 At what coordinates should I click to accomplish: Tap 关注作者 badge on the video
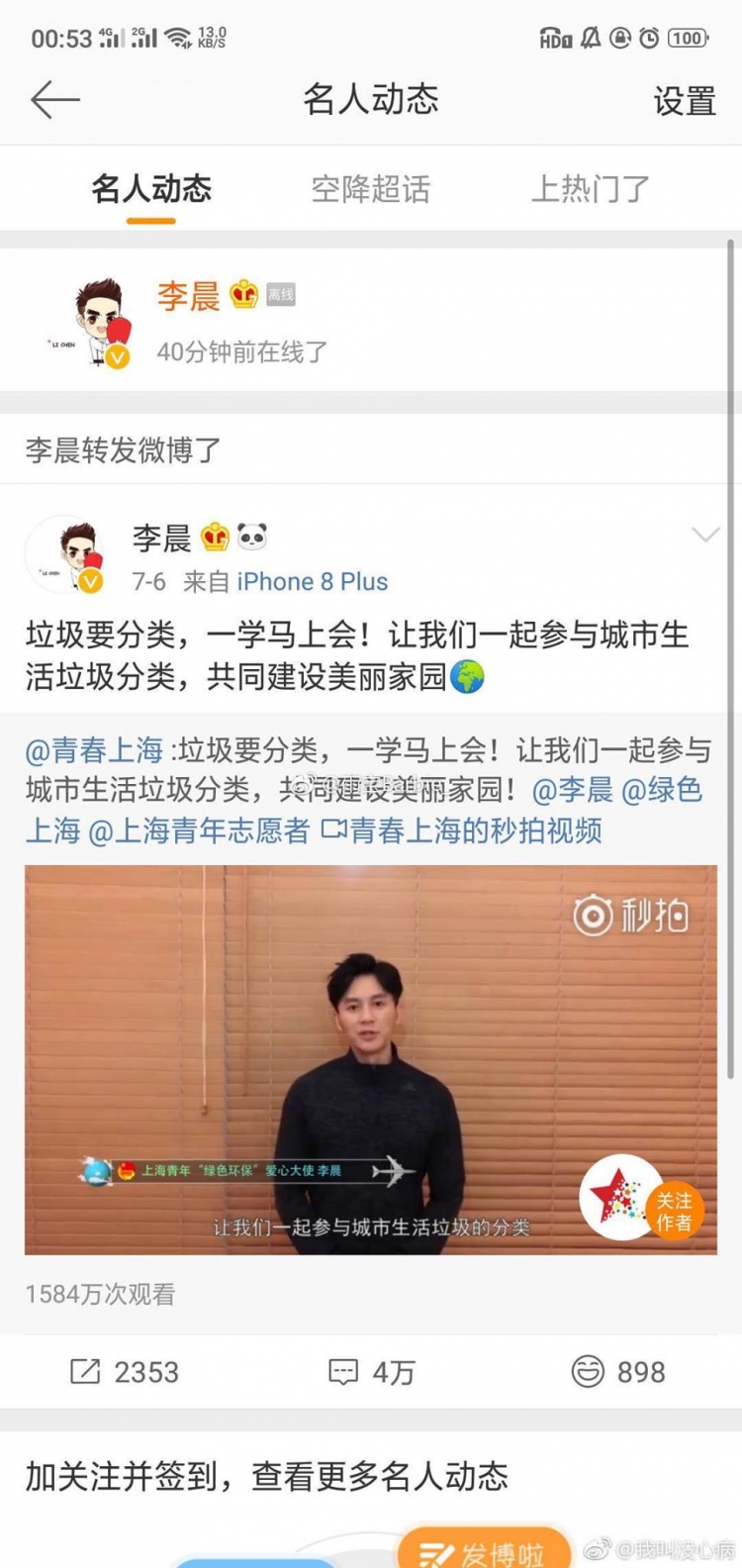674,1210
